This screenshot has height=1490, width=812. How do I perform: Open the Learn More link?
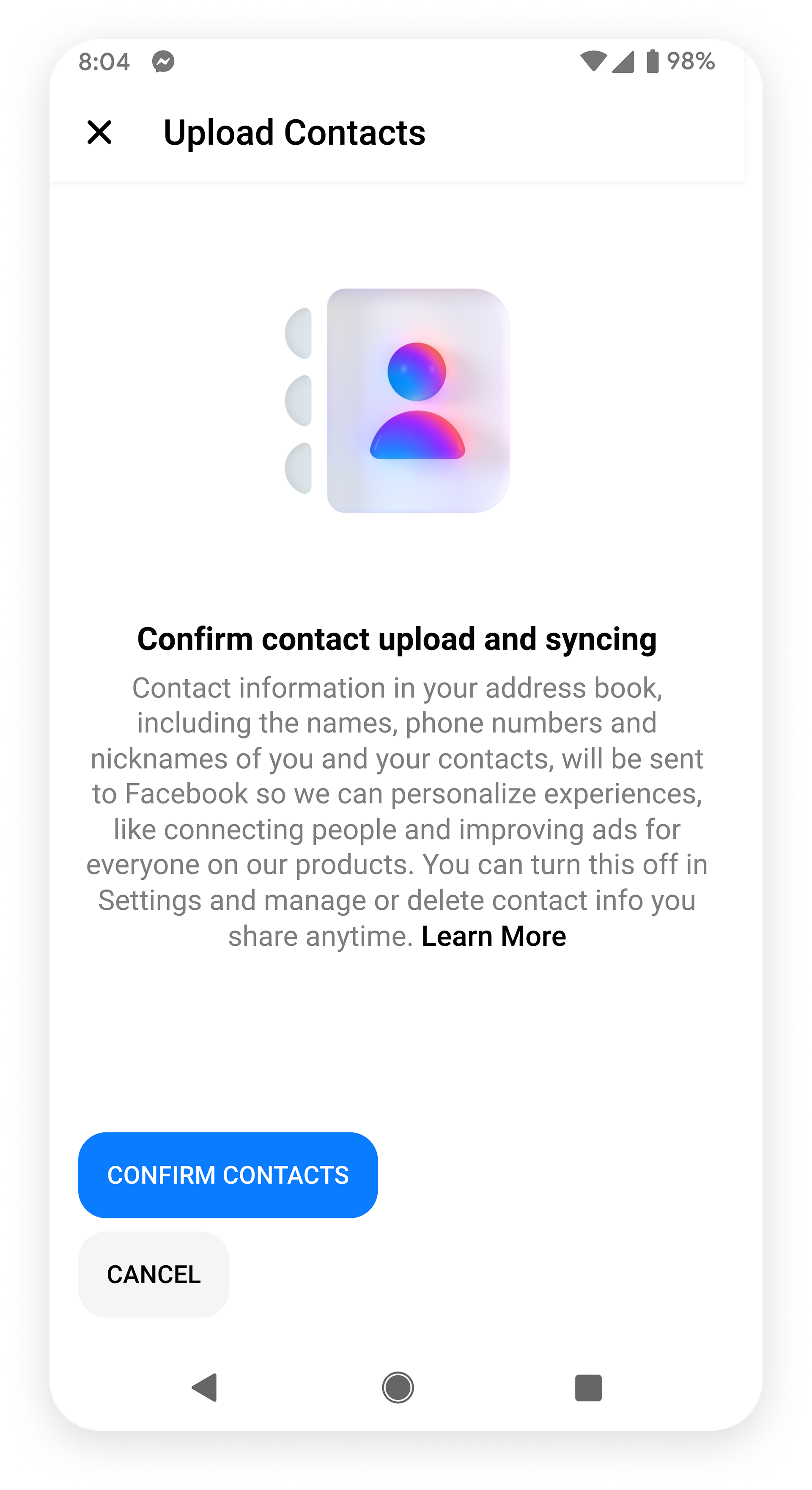pyautogui.click(x=494, y=936)
